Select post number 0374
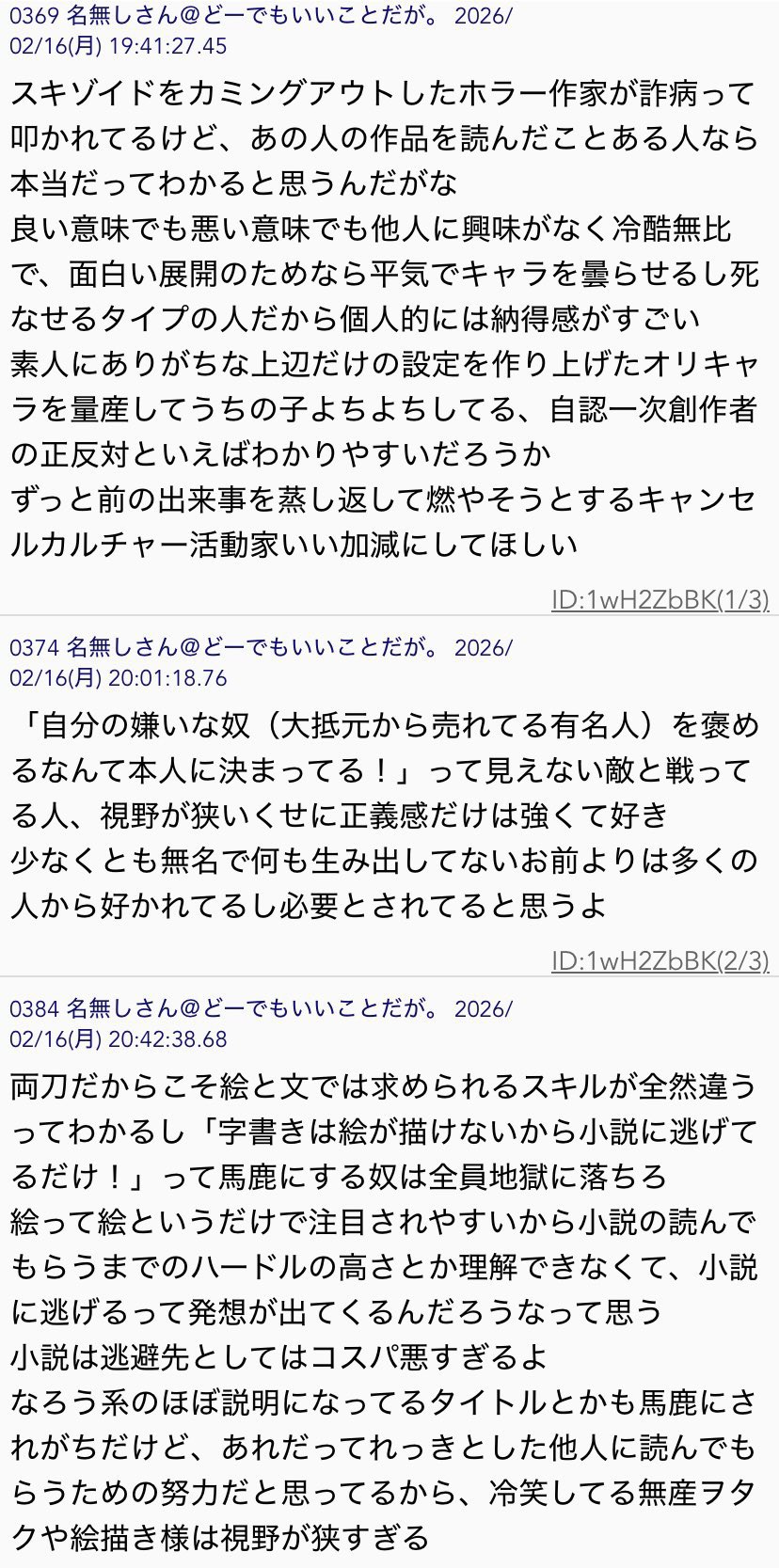The height and width of the screenshot is (1568, 779). pyautogui.click(x=34, y=648)
